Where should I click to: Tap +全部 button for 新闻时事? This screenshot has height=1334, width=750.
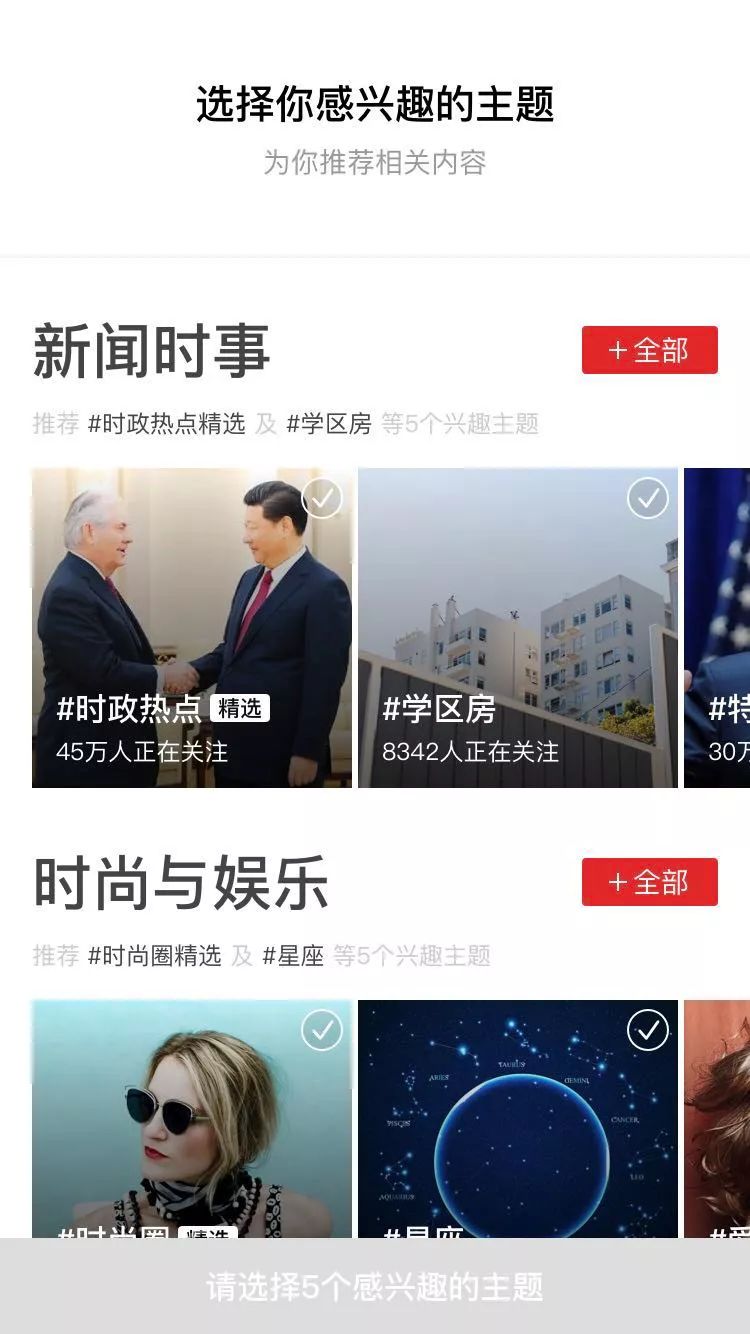[649, 350]
